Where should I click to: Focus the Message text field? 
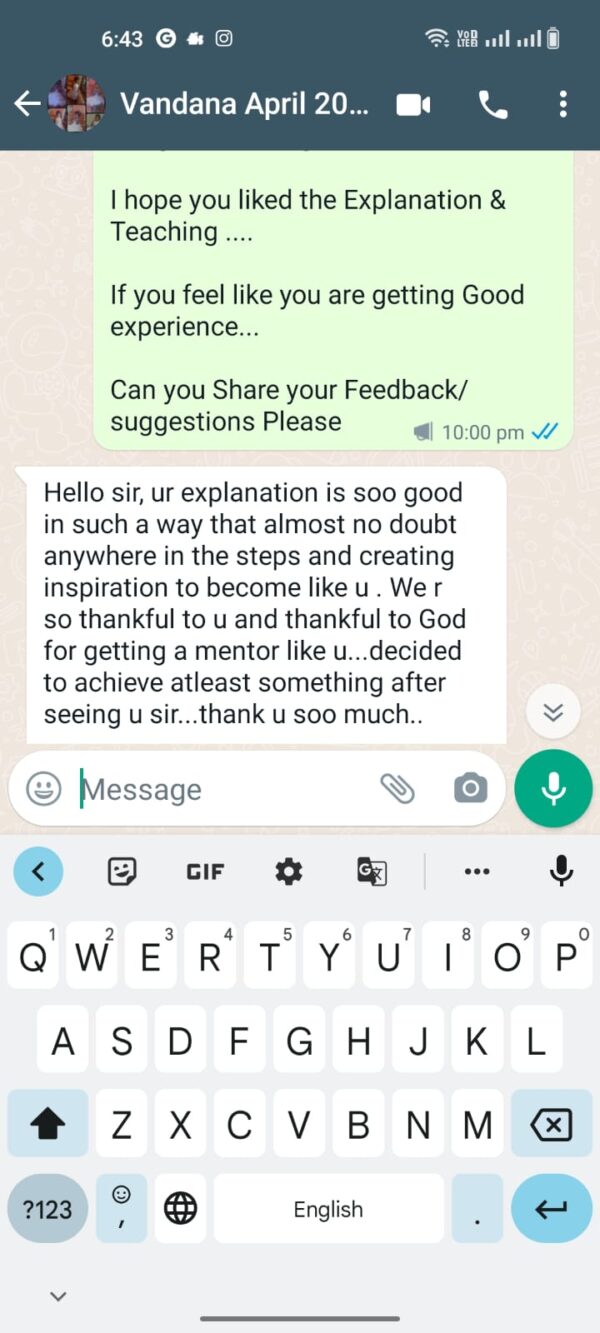tap(220, 790)
